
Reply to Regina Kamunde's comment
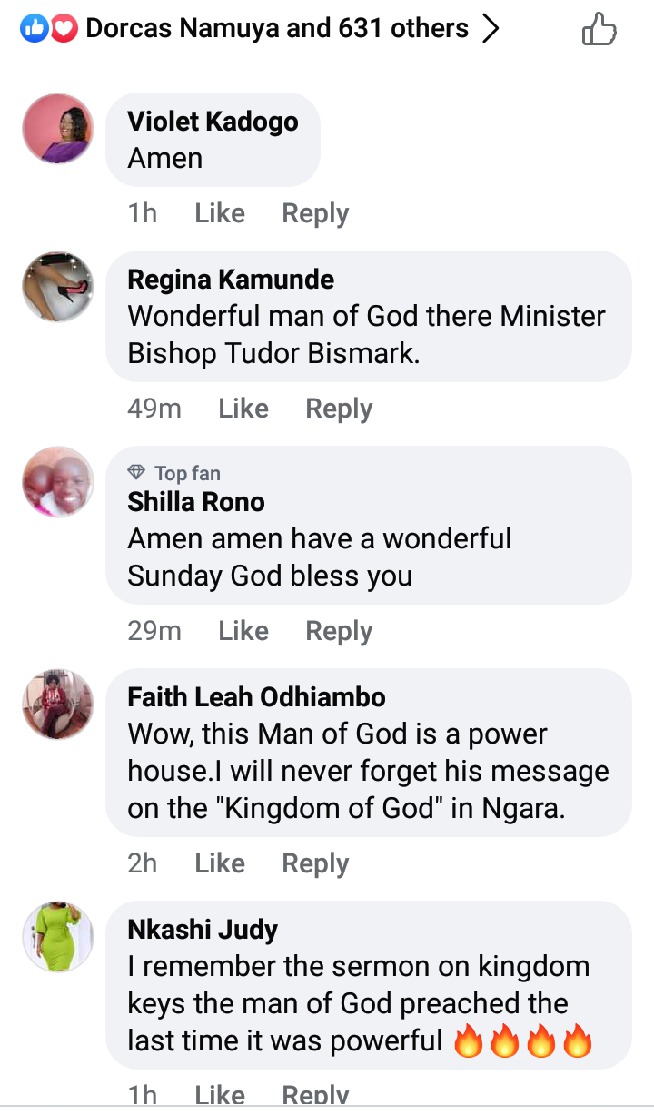339,408
